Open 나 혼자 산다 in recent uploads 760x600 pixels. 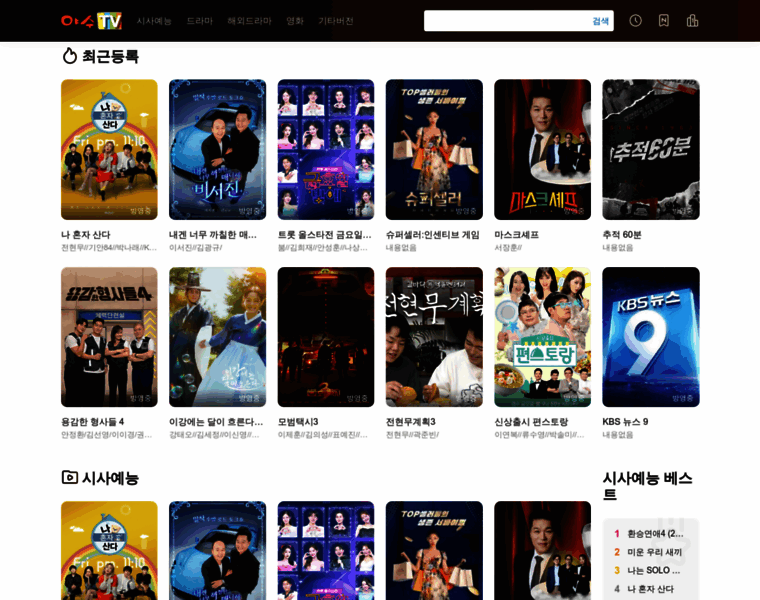pos(109,150)
